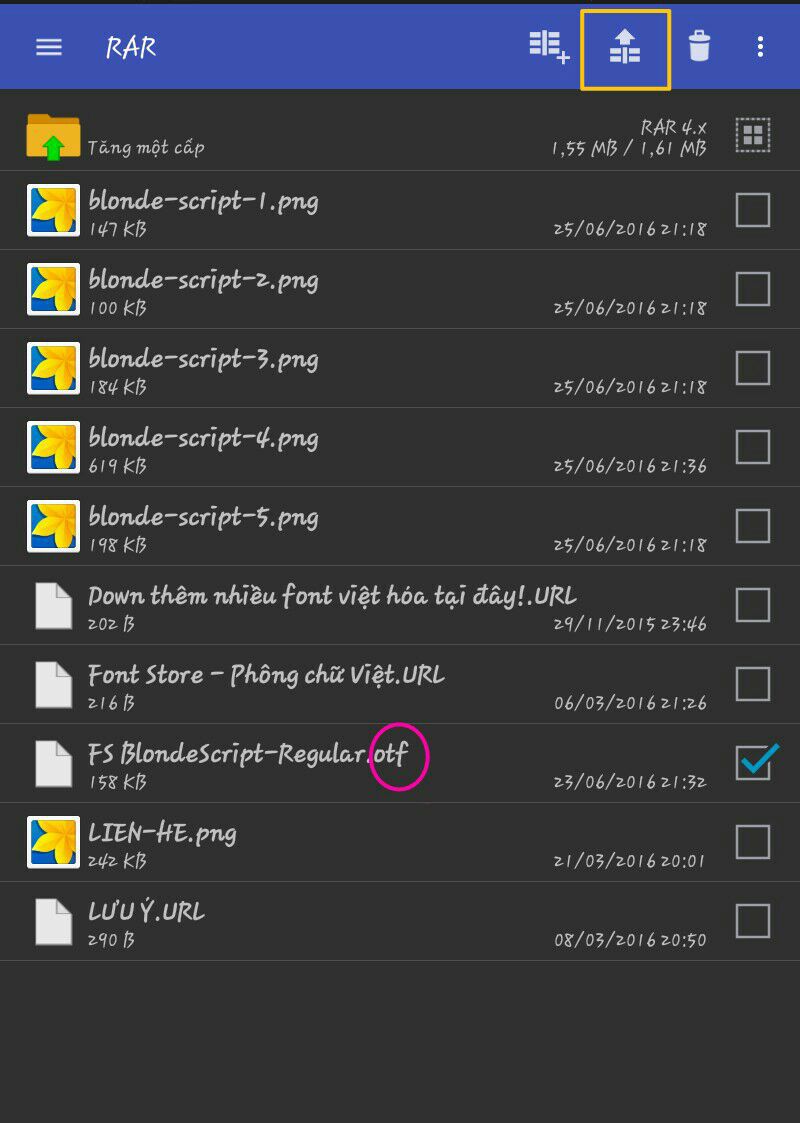Viewport: 800px width, 1123px height.
Task: Open blonde-script-5.png image
Action: click(358, 526)
